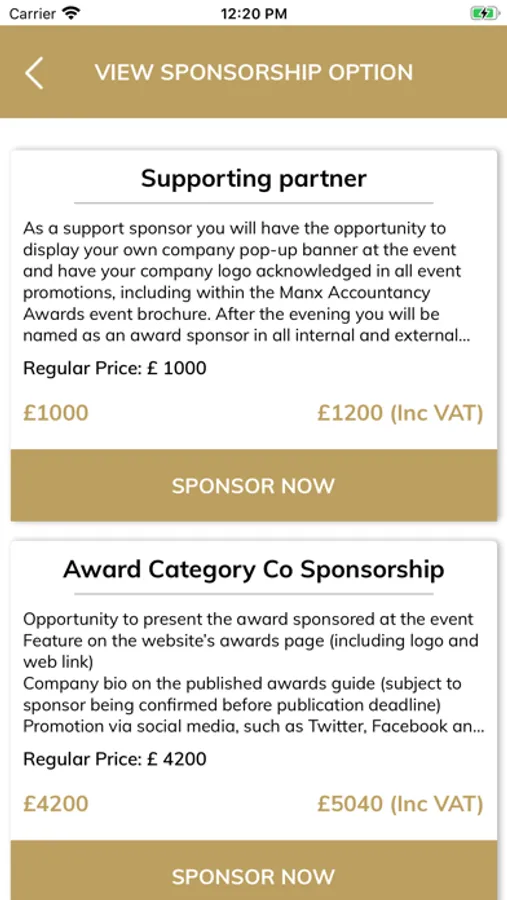Tap Sponsor Now for Award Category Co Sponsorship
The height and width of the screenshot is (900, 507).
pyautogui.click(x=254, y=872)
